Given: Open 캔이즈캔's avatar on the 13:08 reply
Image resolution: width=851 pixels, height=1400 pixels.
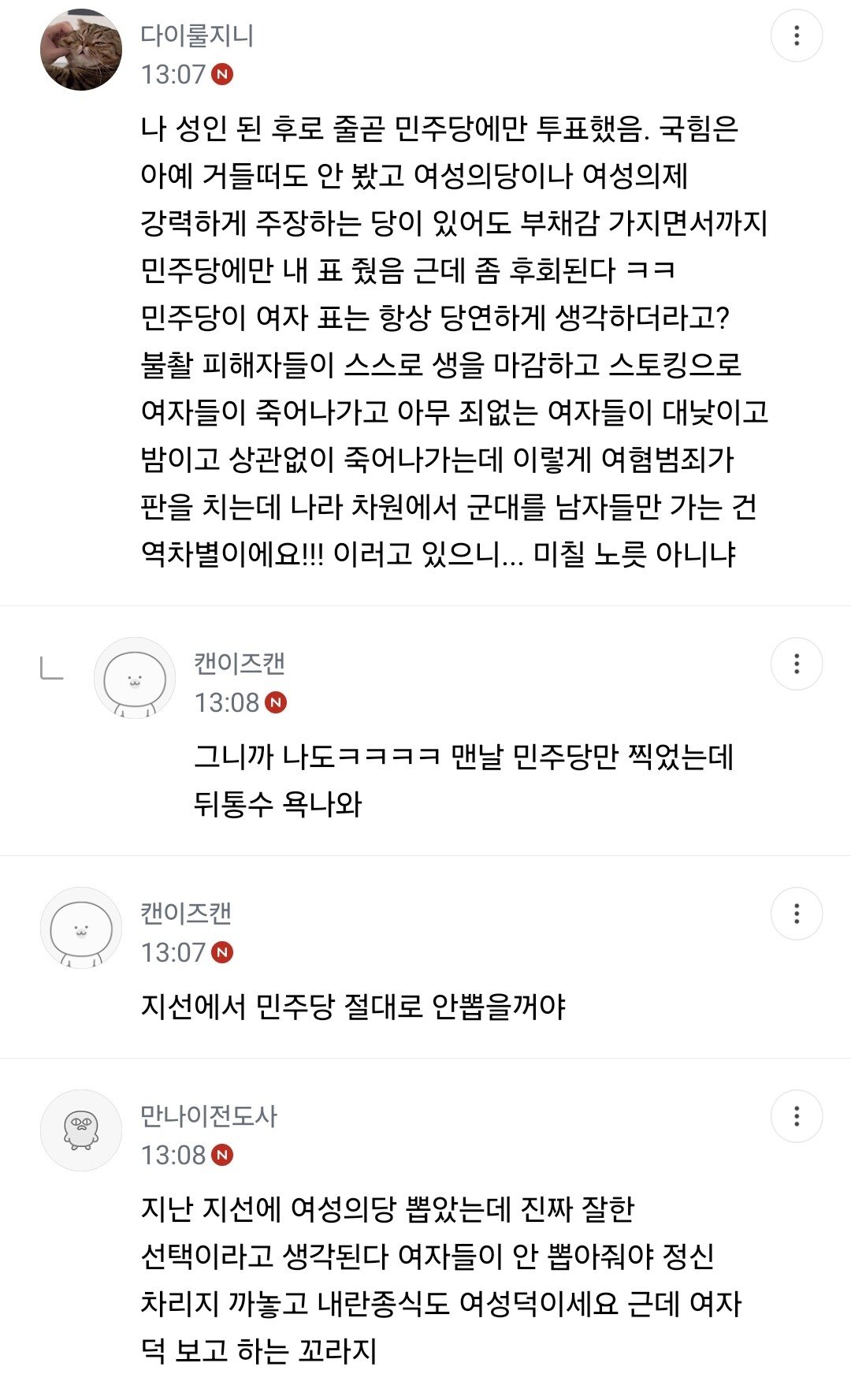Looking at the screenshot, I should (135, 678).
